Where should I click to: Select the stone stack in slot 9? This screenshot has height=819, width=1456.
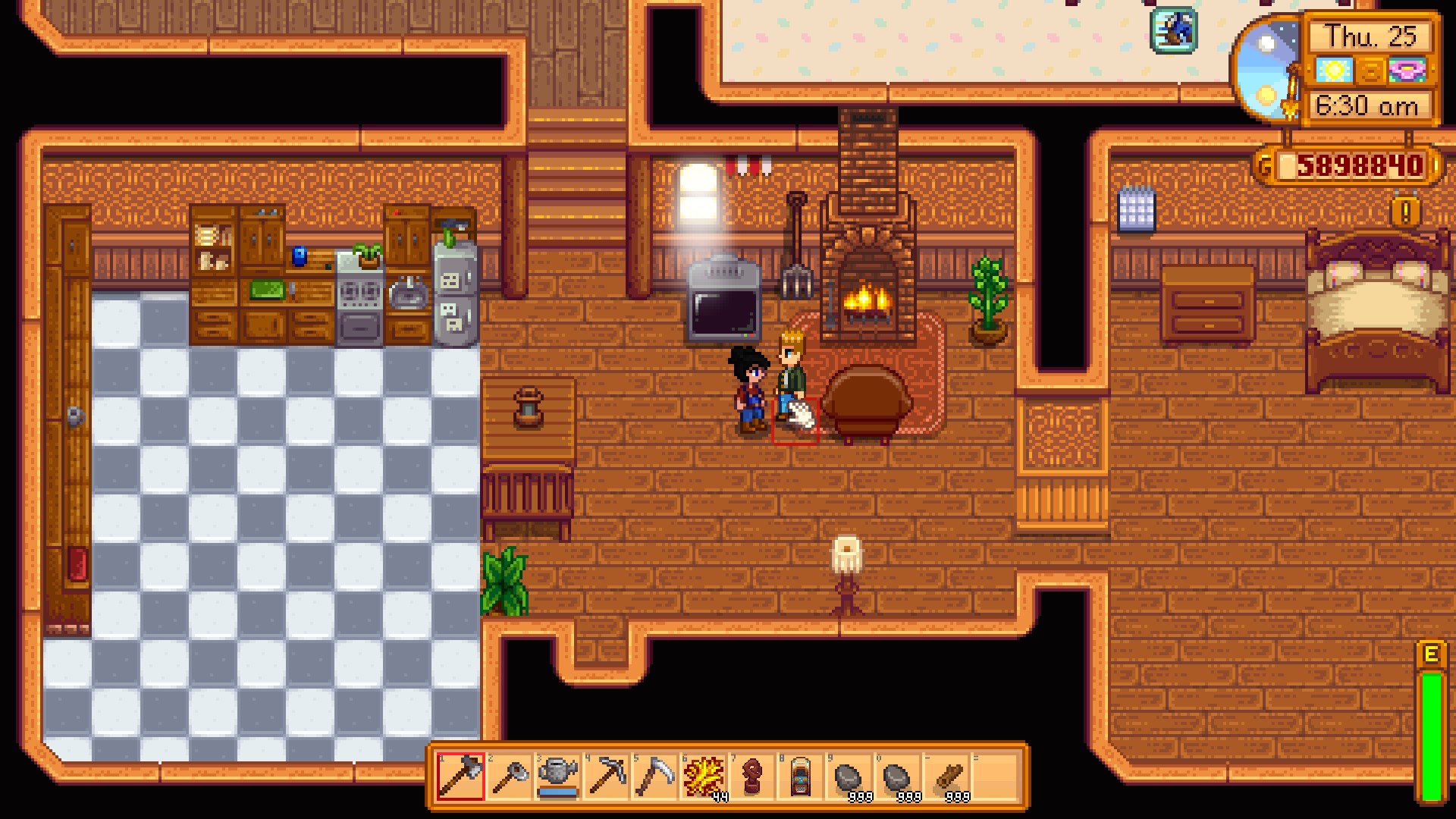click(849, 777)
